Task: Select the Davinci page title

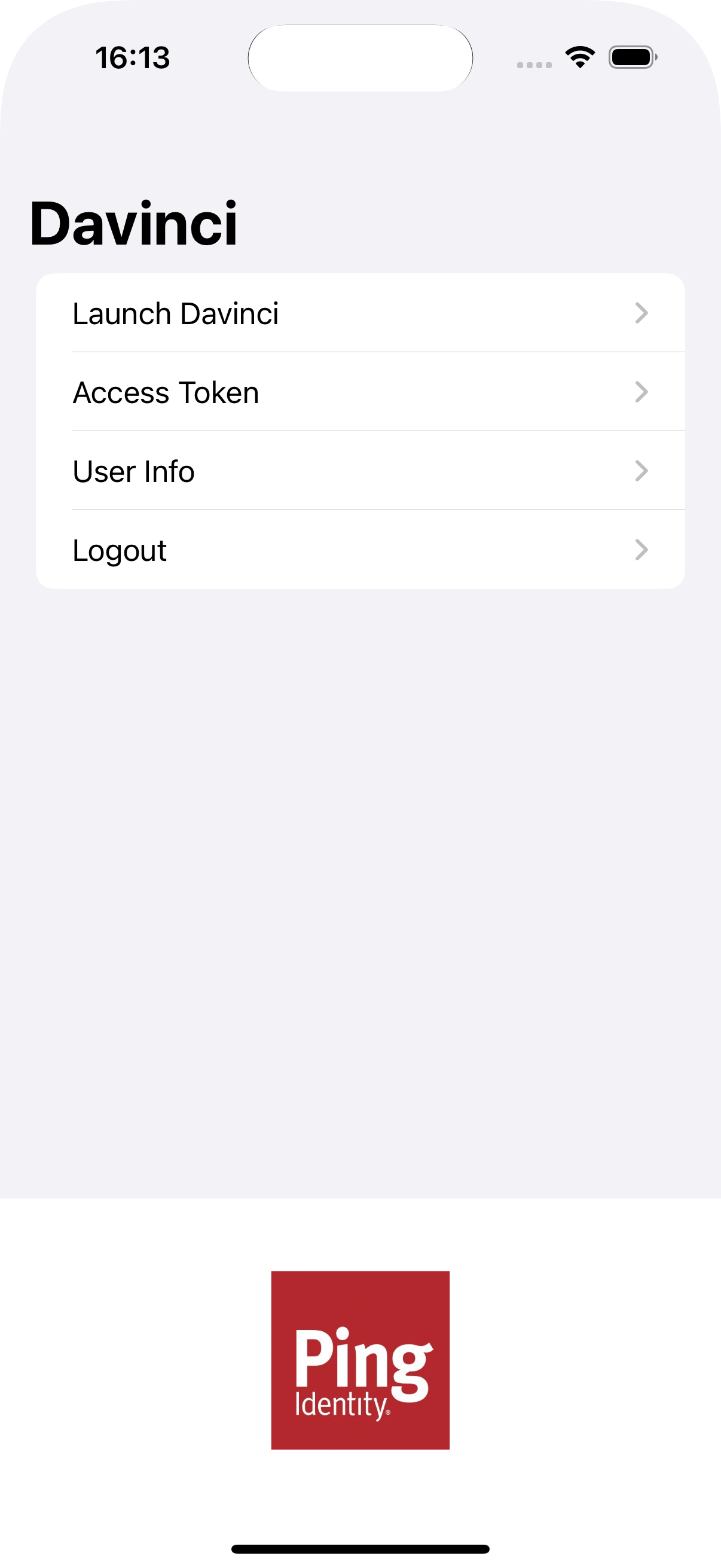Action: 135,224
